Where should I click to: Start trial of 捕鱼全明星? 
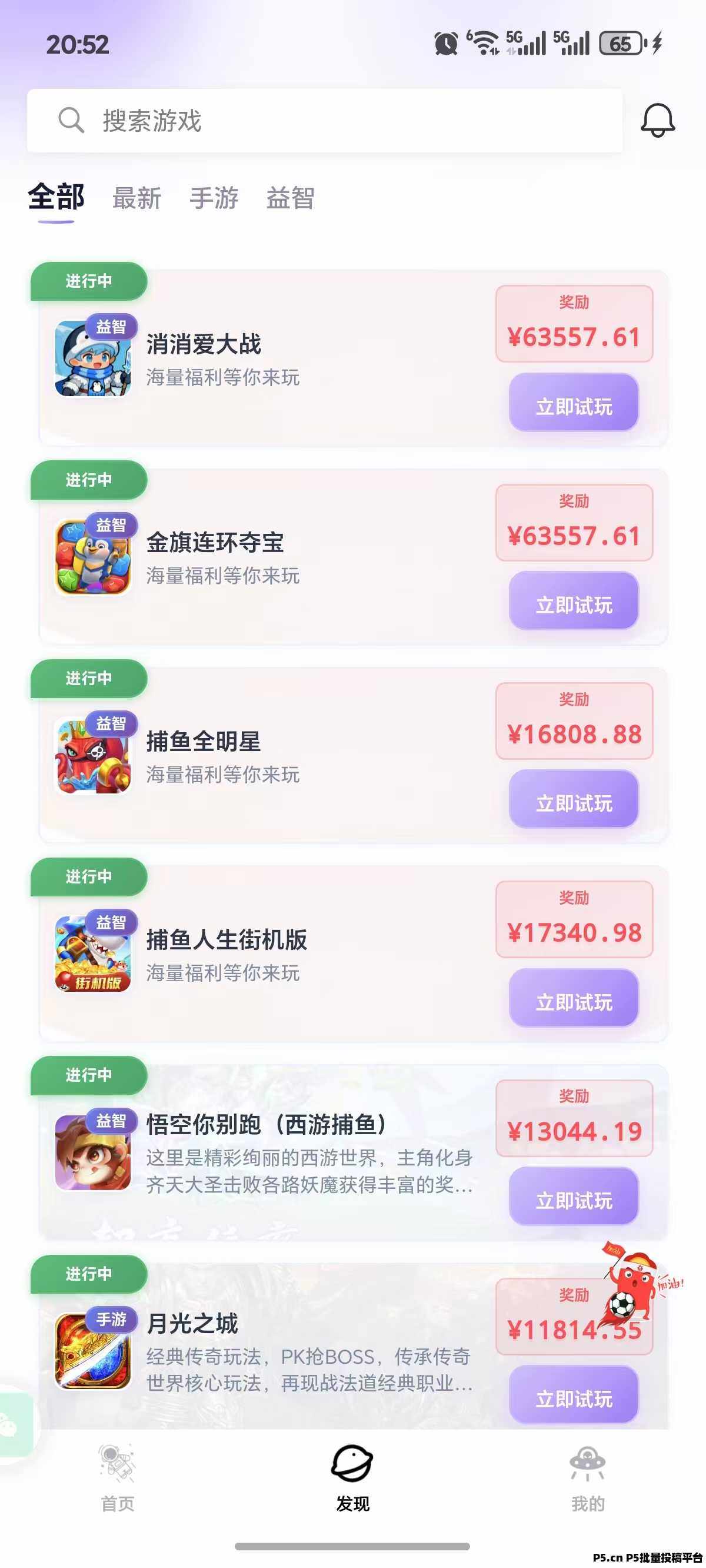pos(573,803)
